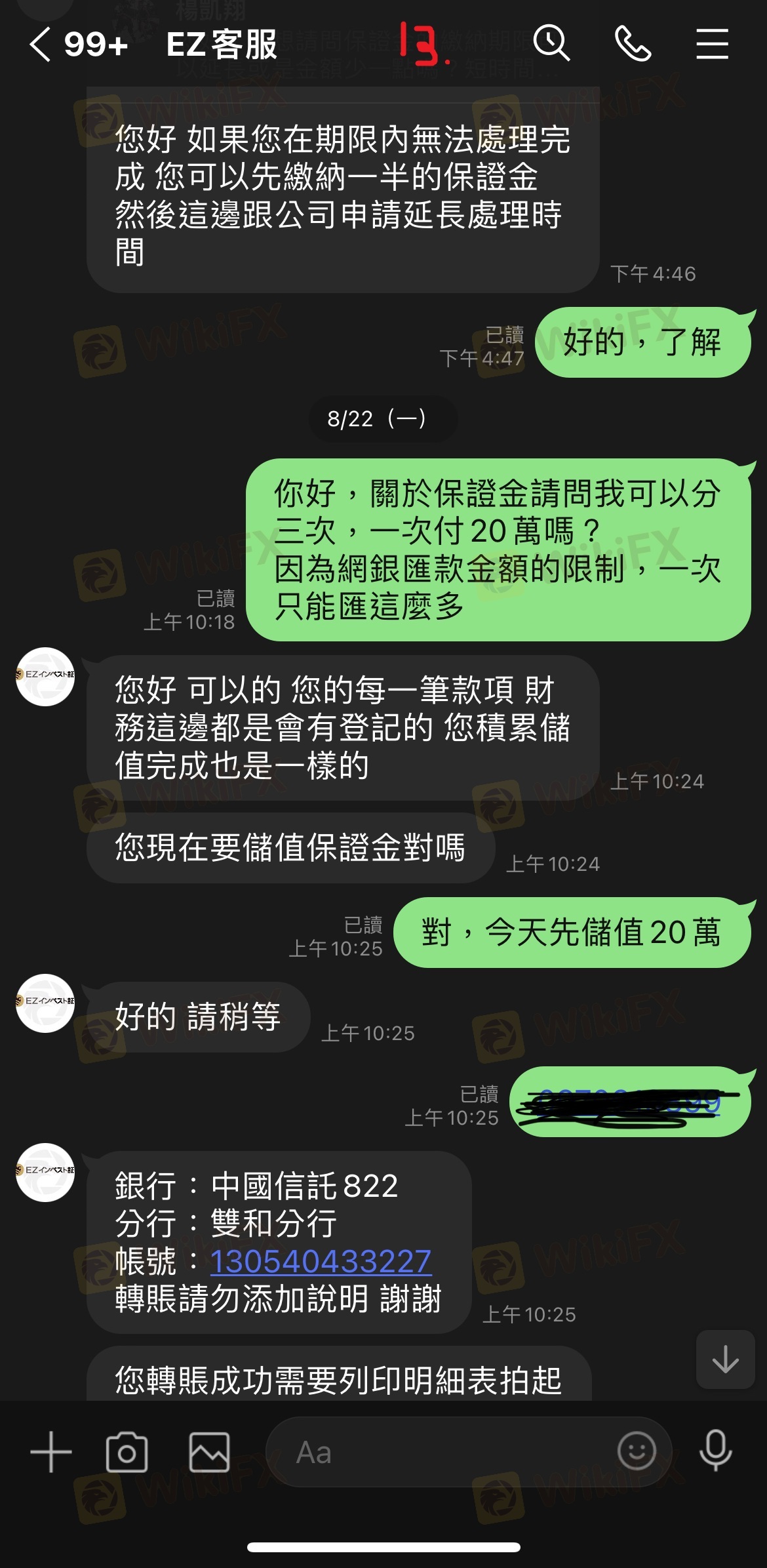
Task: Tap the account number link 130540433227
Action: 321,1261
